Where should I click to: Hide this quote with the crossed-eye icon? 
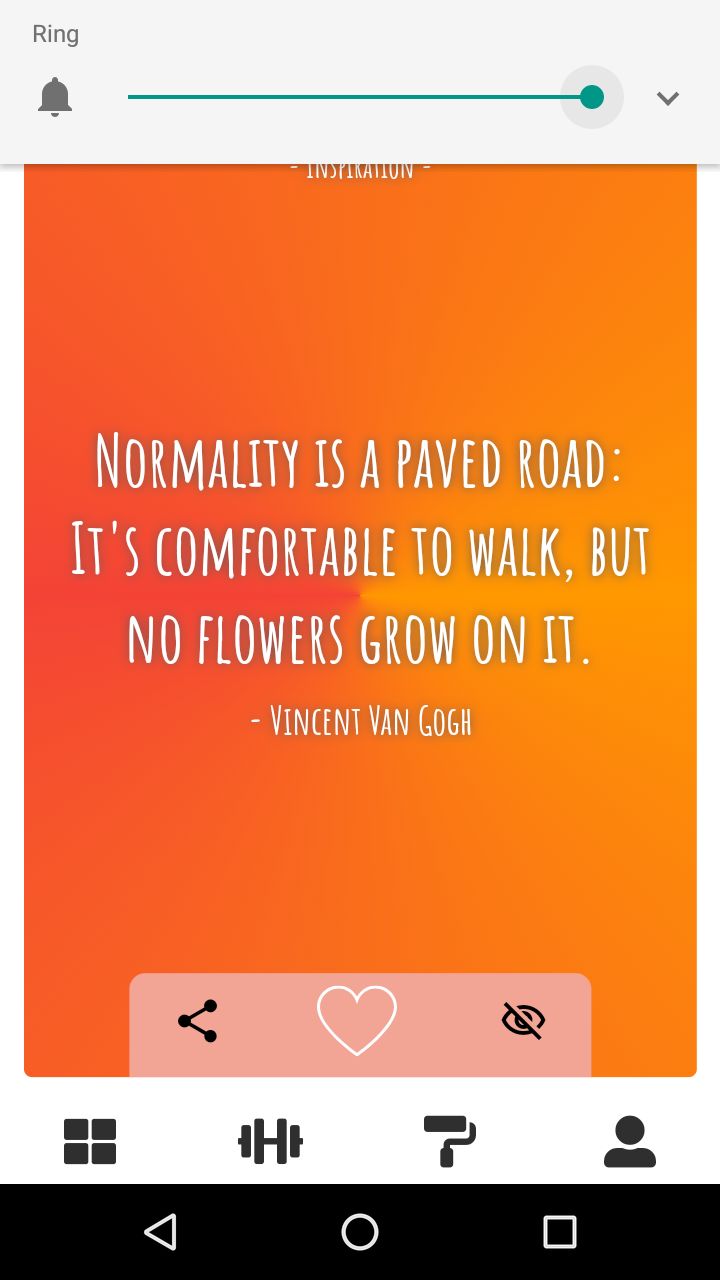(523, 1021)
